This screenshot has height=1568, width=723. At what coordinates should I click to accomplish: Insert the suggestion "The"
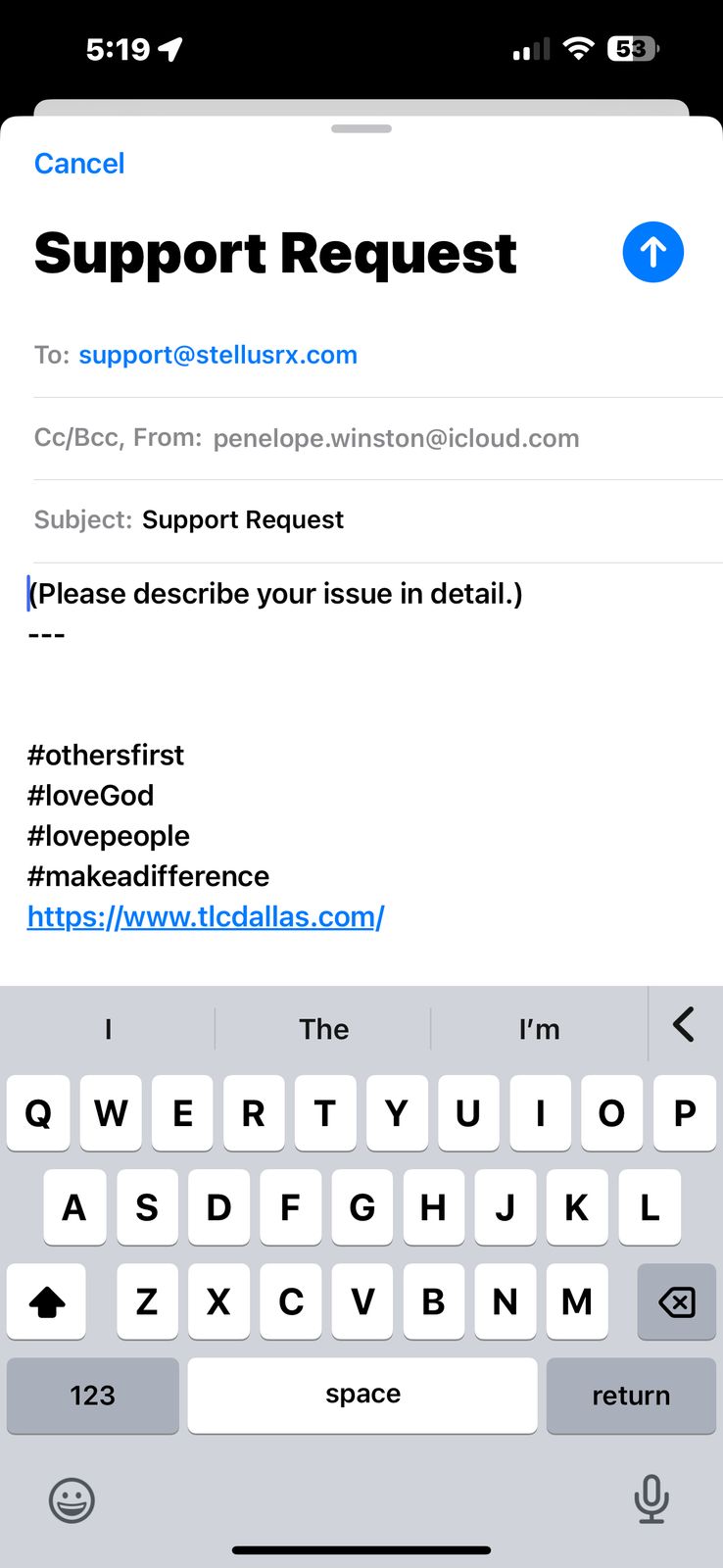[x=323, y=1029]
